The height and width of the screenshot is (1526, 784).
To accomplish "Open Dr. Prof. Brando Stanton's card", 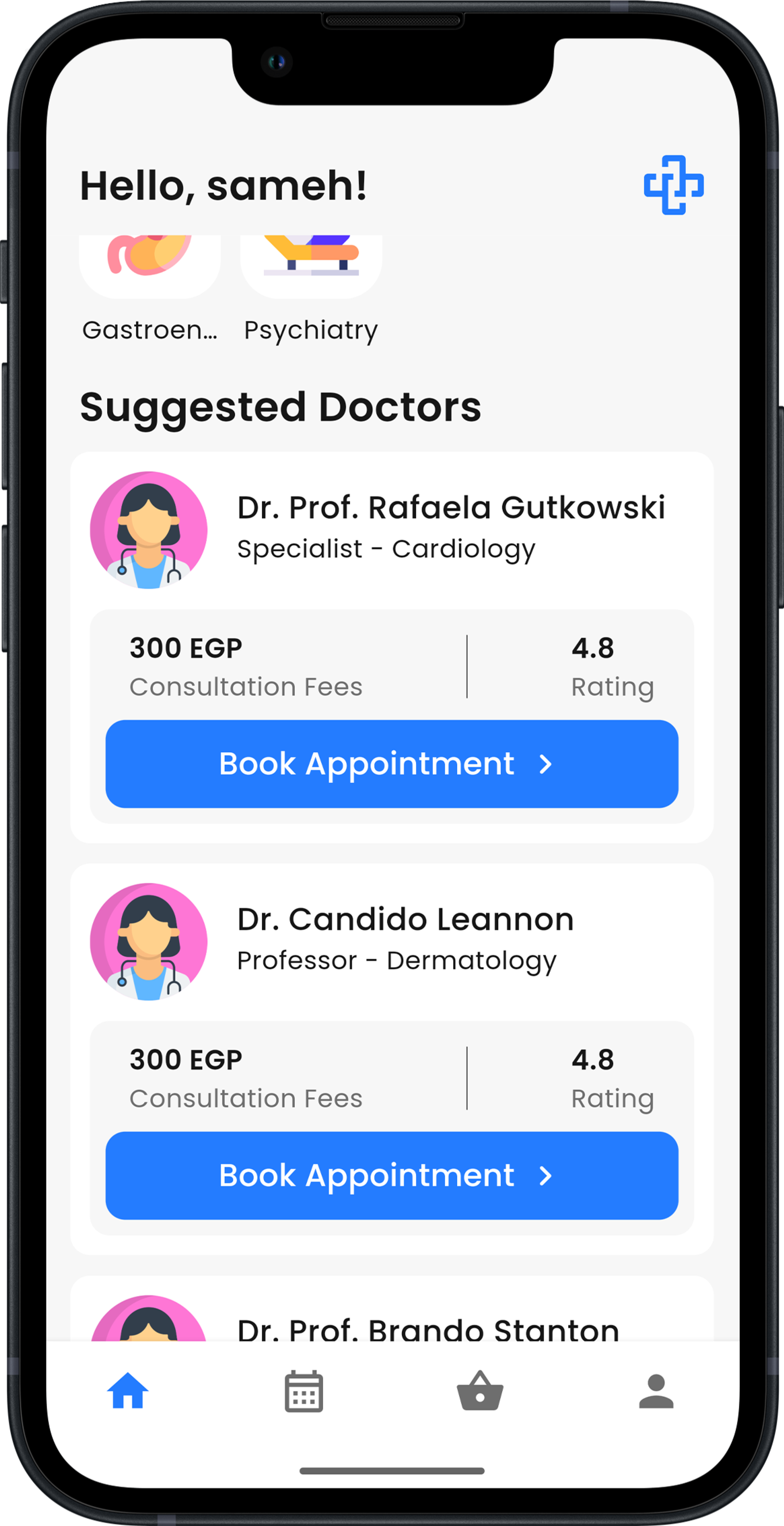I will [392, 1309].
